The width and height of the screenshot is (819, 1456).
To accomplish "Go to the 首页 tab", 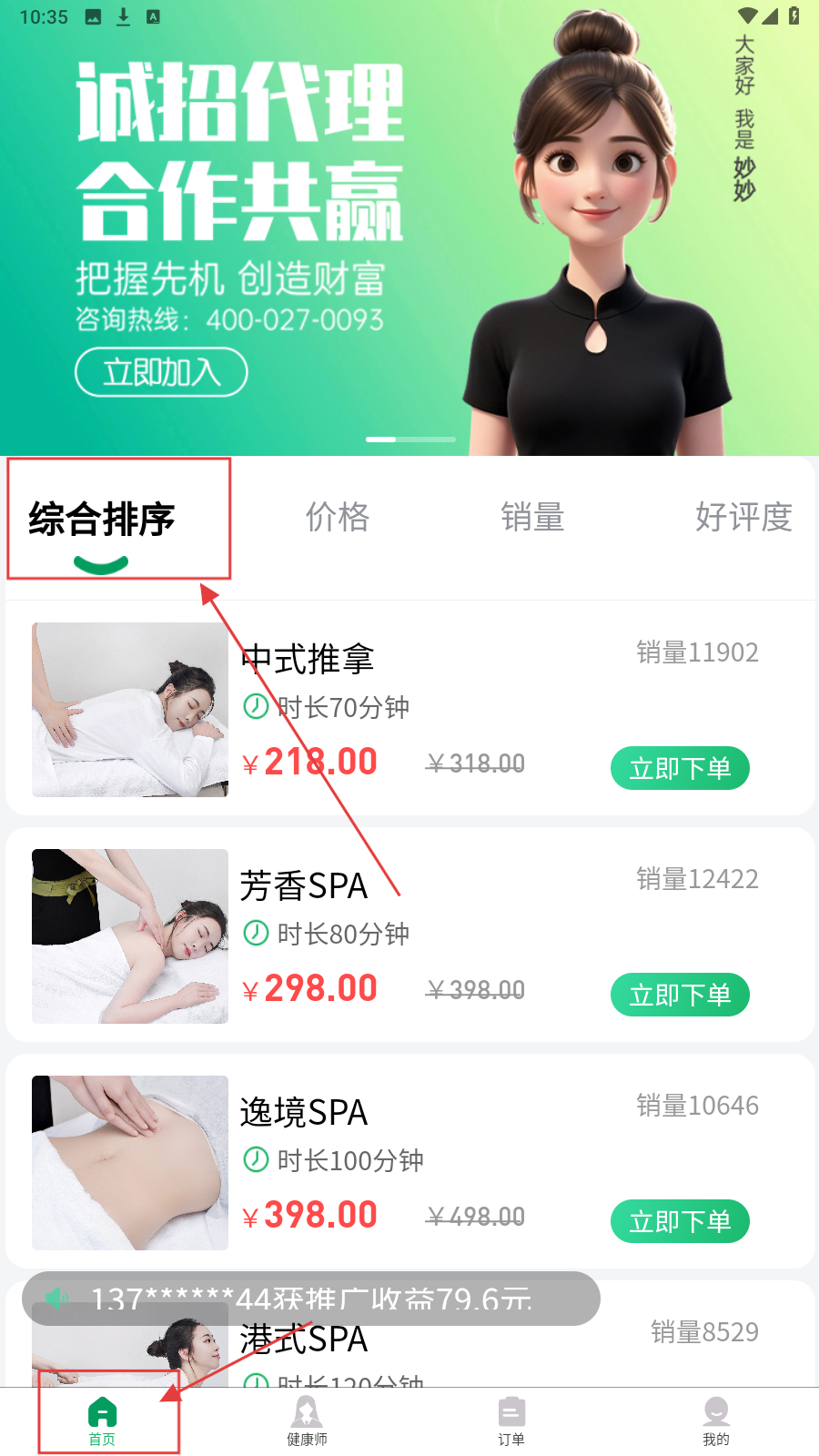I will click(102, 1421).
